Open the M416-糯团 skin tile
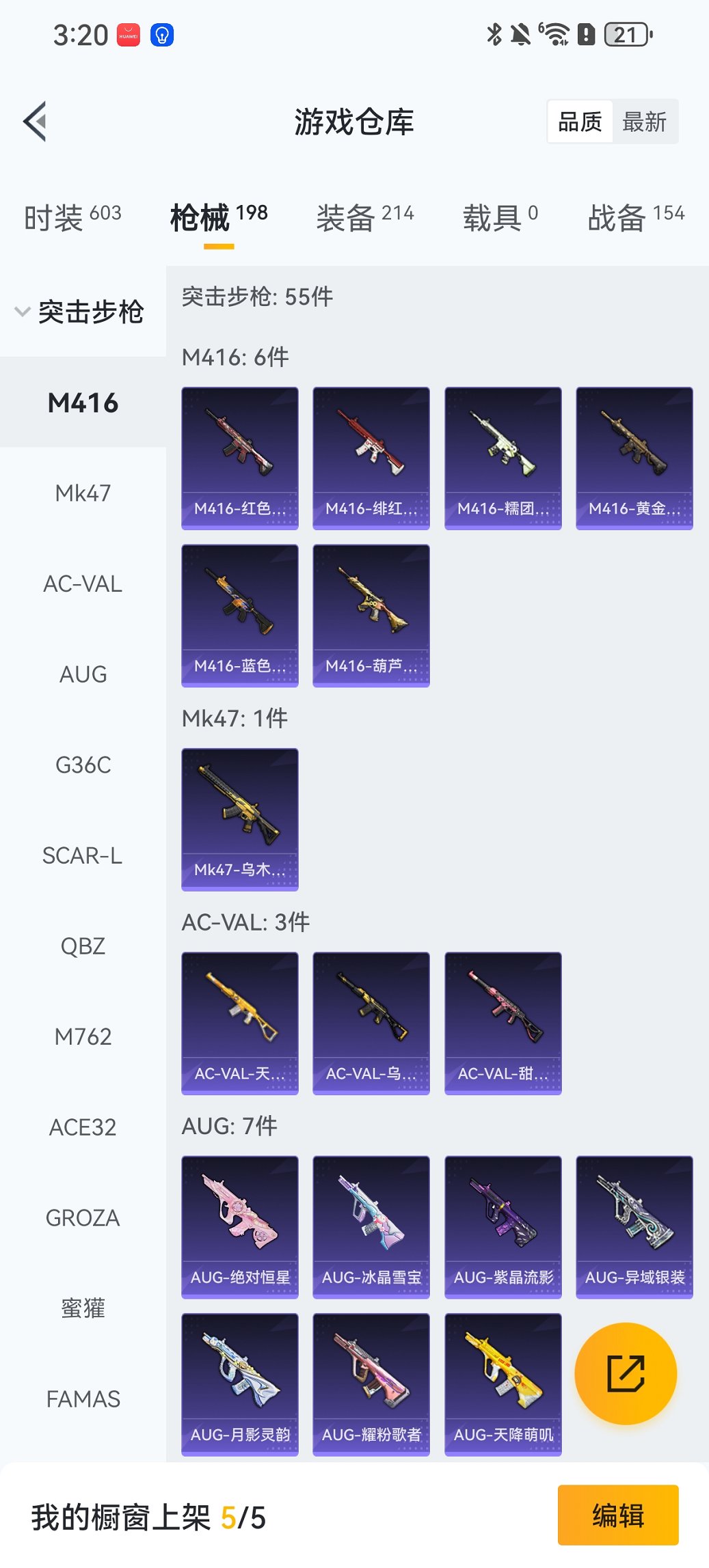This screenshot has height=1568, width=709. [x=503, y=458]
